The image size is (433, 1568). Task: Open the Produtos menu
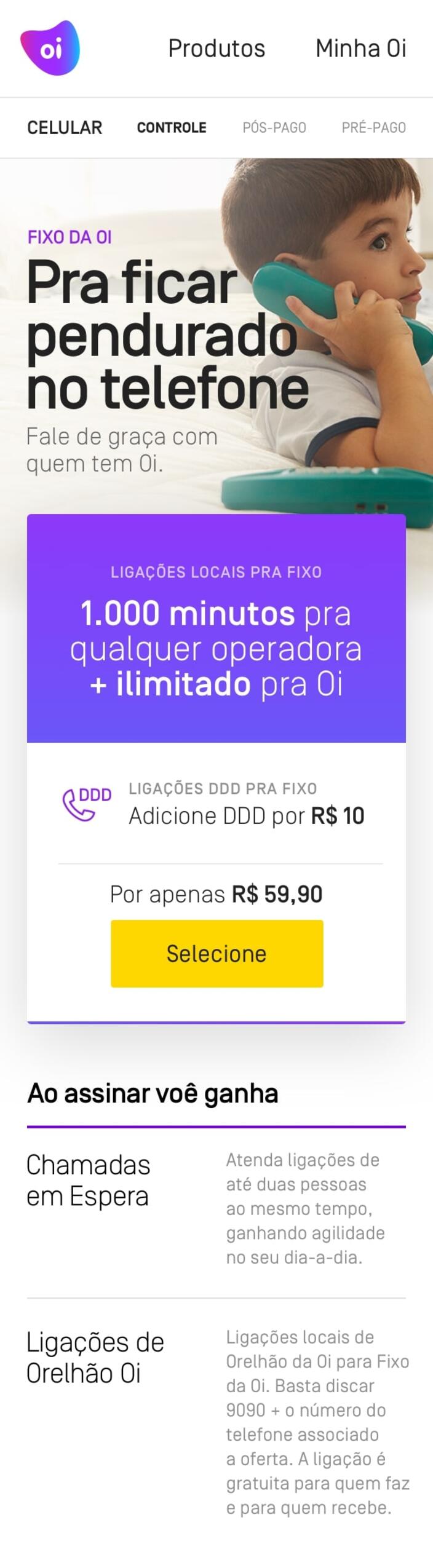217,49
